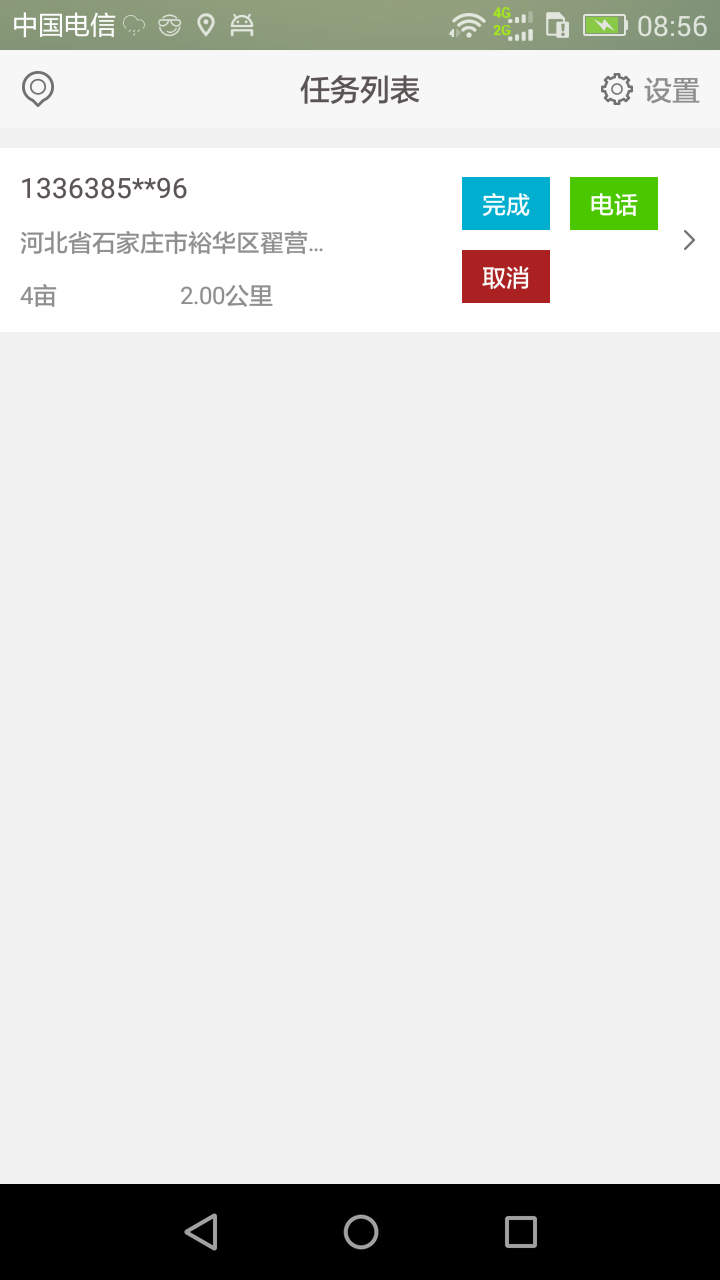This screenshot has height=1280, width=720.
Task: Go back using the navigation bar
Action: point(201,1232)
